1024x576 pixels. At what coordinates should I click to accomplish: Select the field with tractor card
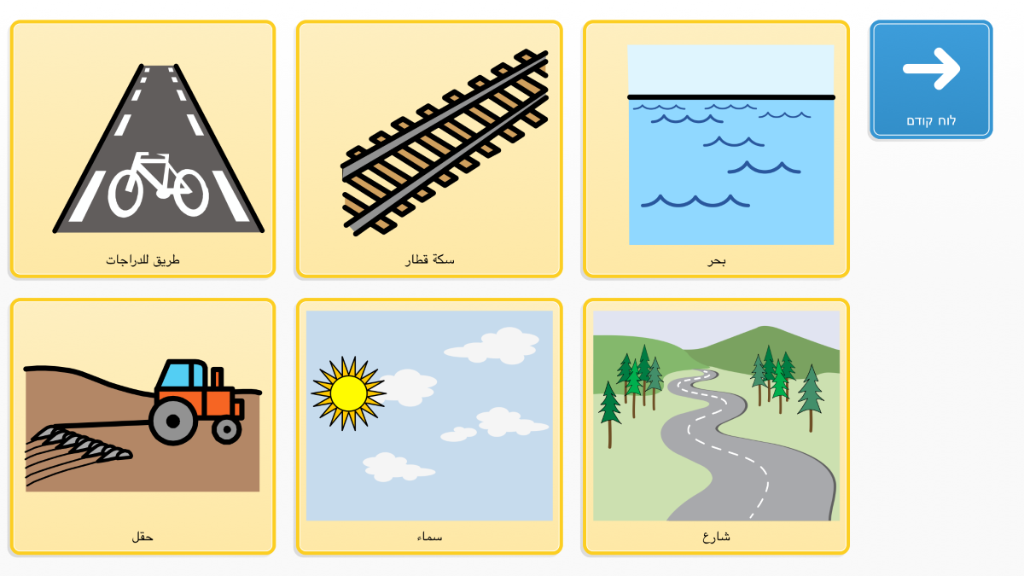[143, 426]
